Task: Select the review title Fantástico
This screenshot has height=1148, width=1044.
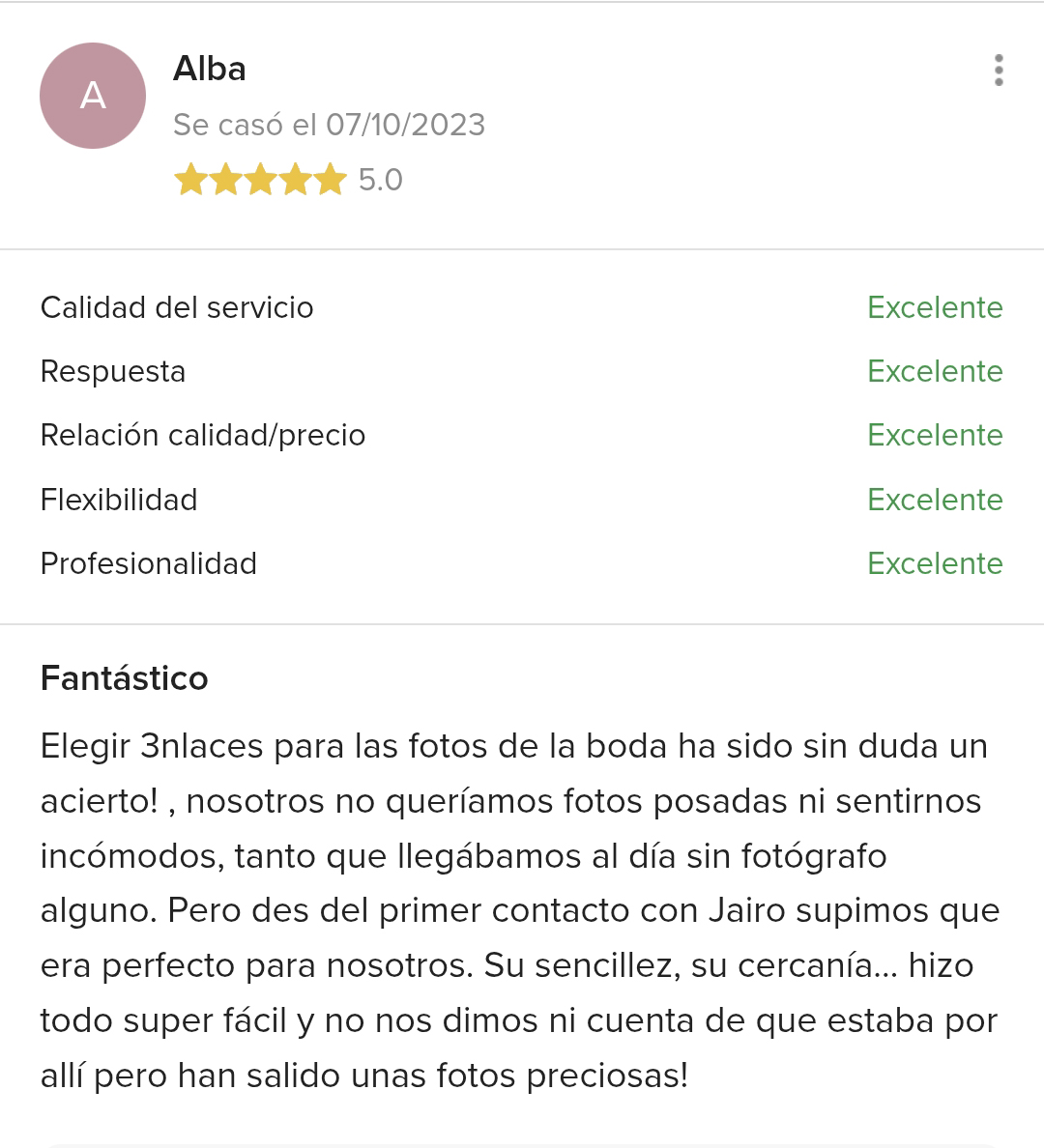Action: coord(124,678)
